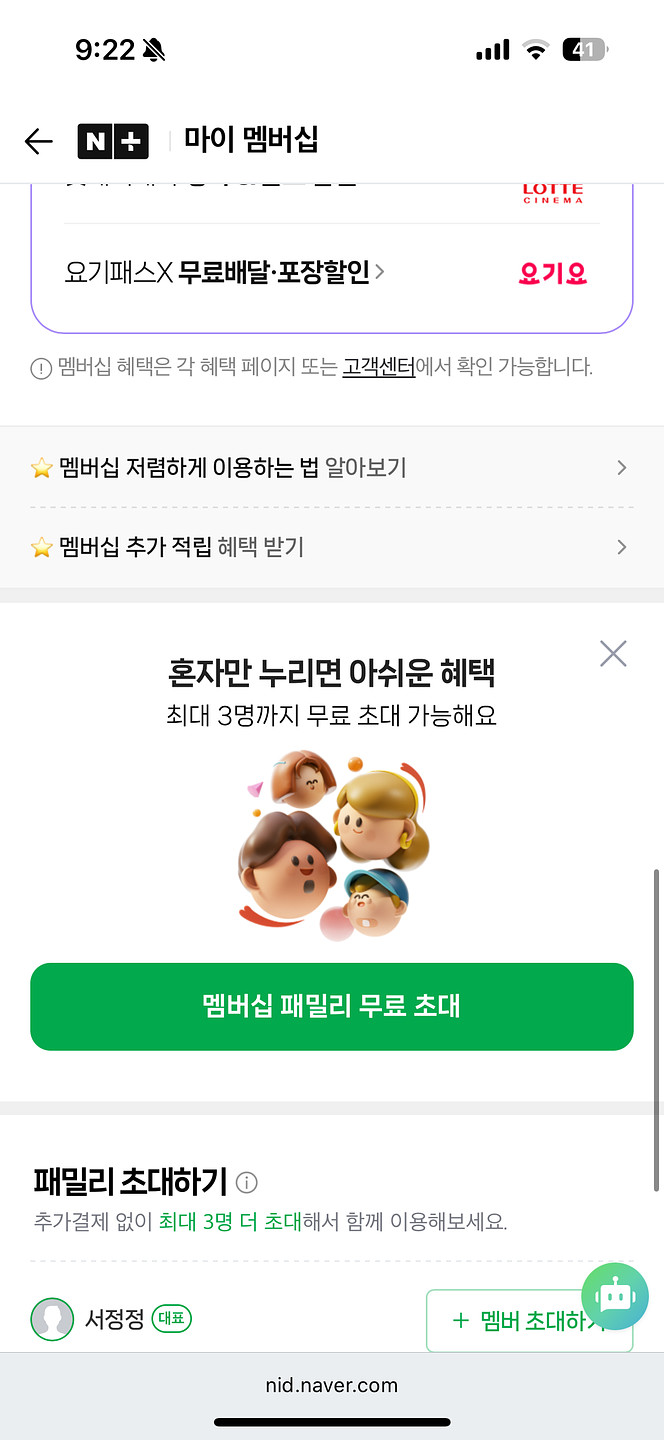The width and height of the screenshot is (664, 1440).
Task: Open 멤버십 추가 적립 혜택 받기
Action: [330, 547]
